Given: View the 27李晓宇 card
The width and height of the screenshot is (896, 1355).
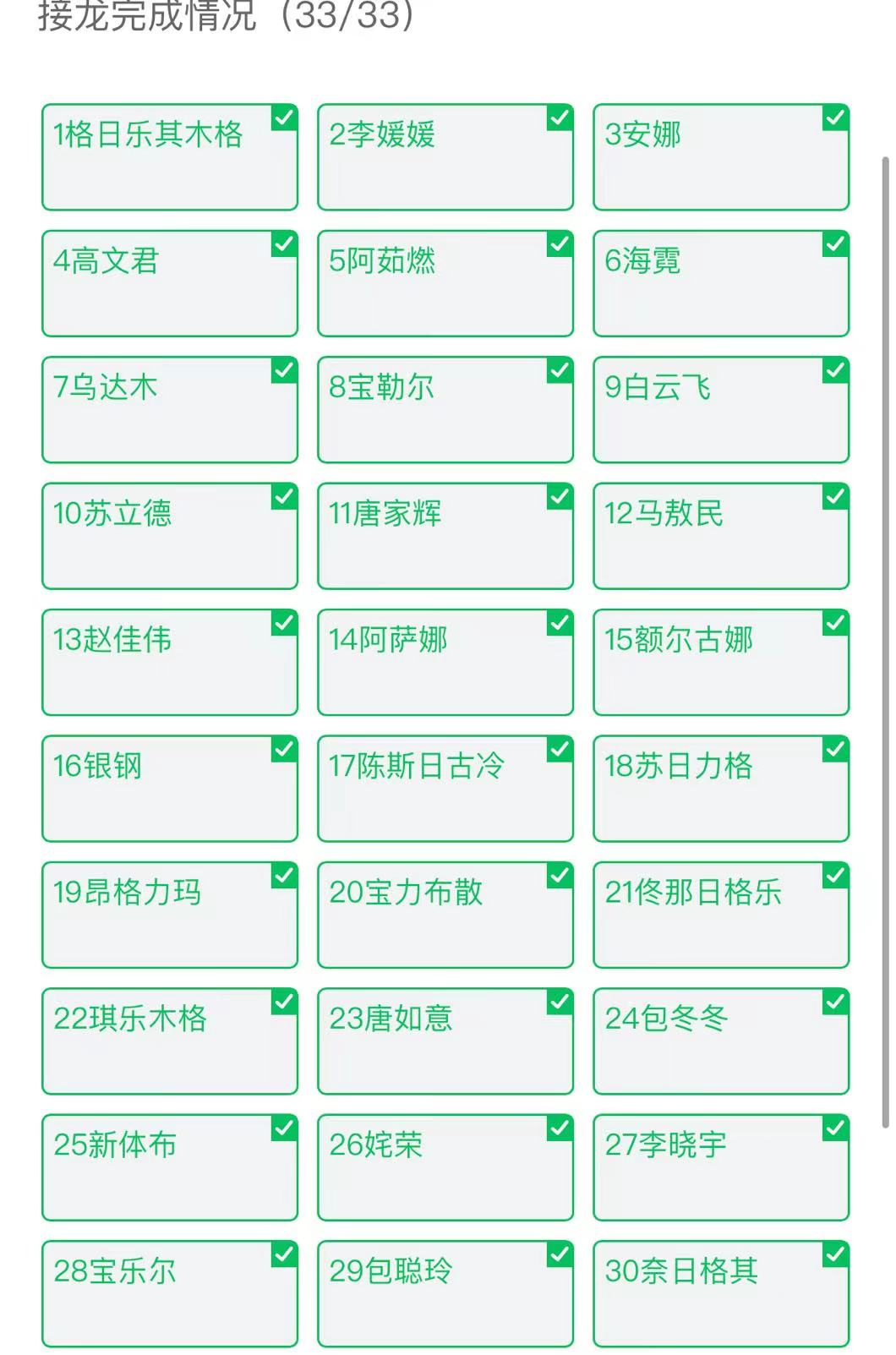Looking at the screenshot, I should click(720, 1167).
